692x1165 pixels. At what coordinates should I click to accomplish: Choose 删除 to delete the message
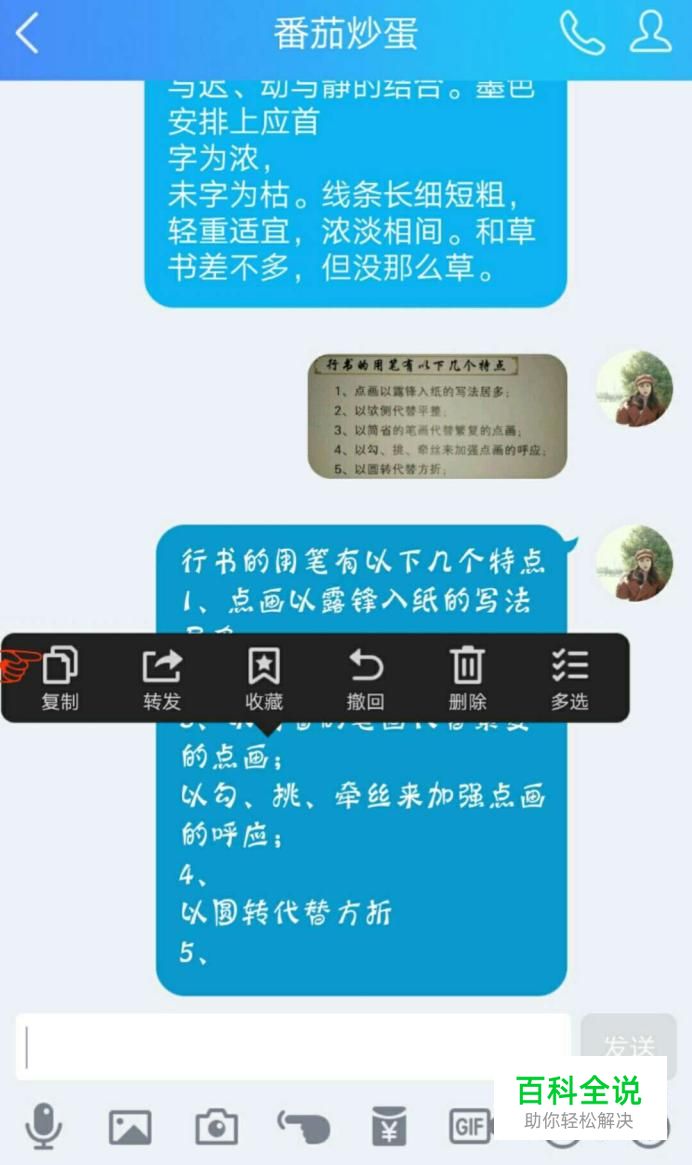(x=468, y=678)
